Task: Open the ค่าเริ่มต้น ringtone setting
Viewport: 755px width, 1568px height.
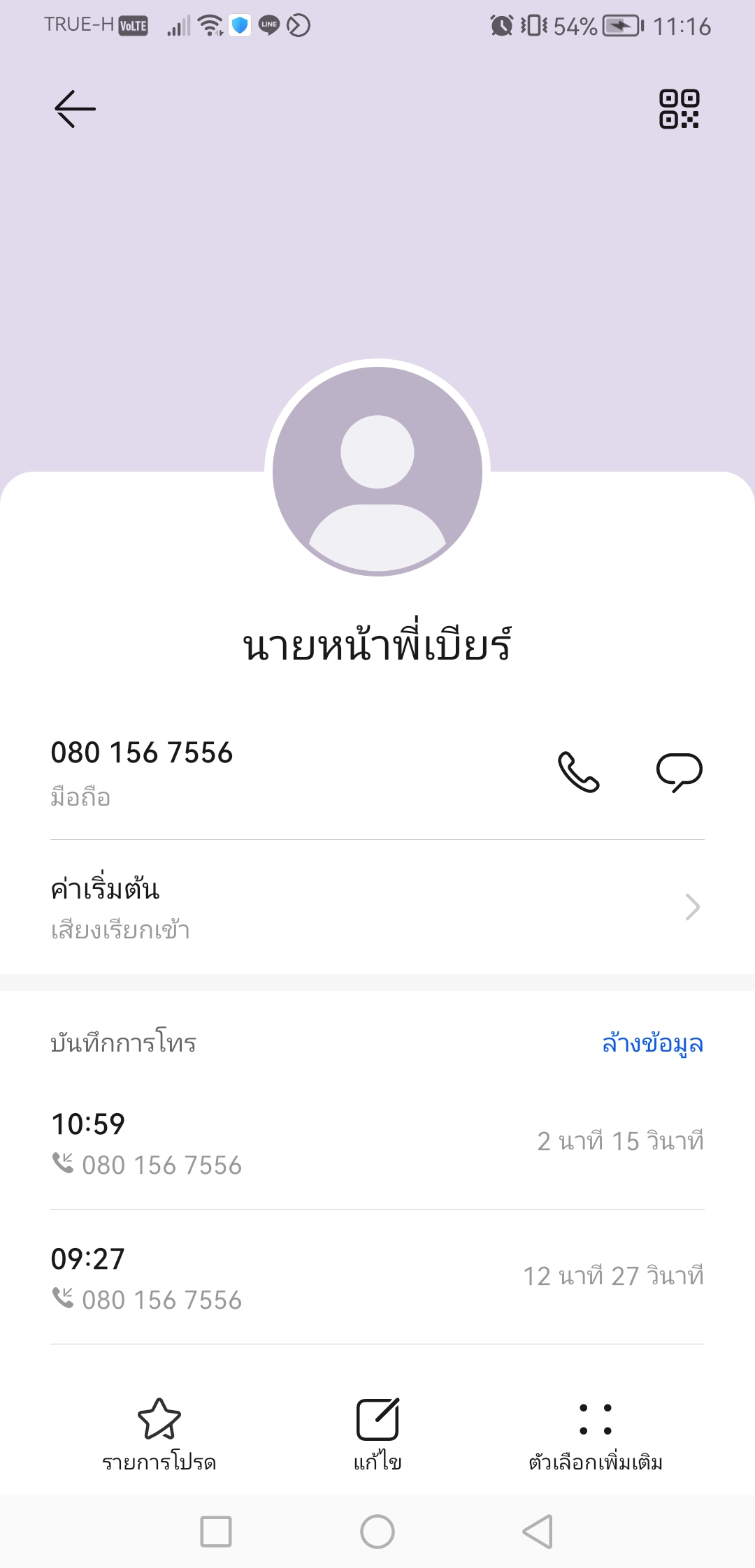Action: [x=377, y=908]
